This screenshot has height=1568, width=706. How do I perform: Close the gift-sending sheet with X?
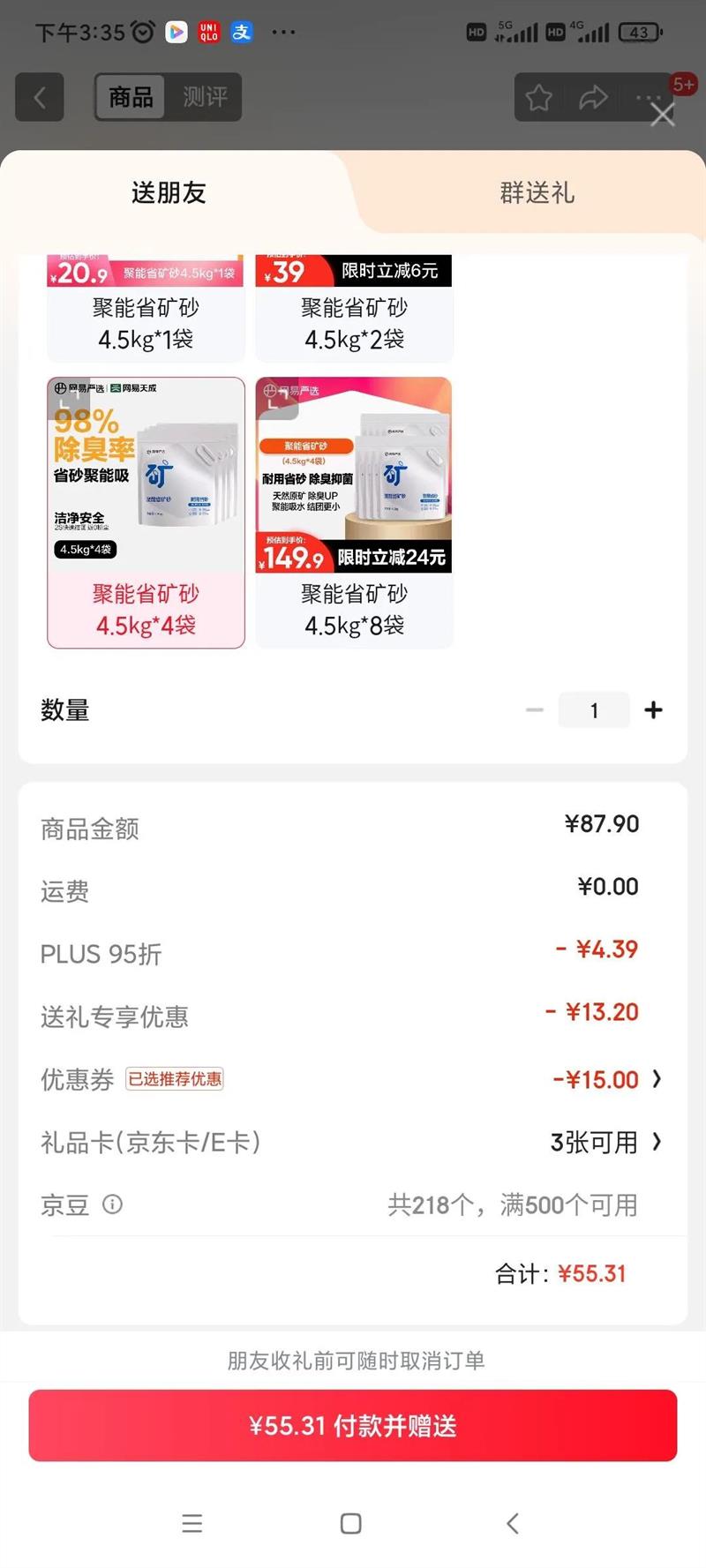(x=663, y=115)
